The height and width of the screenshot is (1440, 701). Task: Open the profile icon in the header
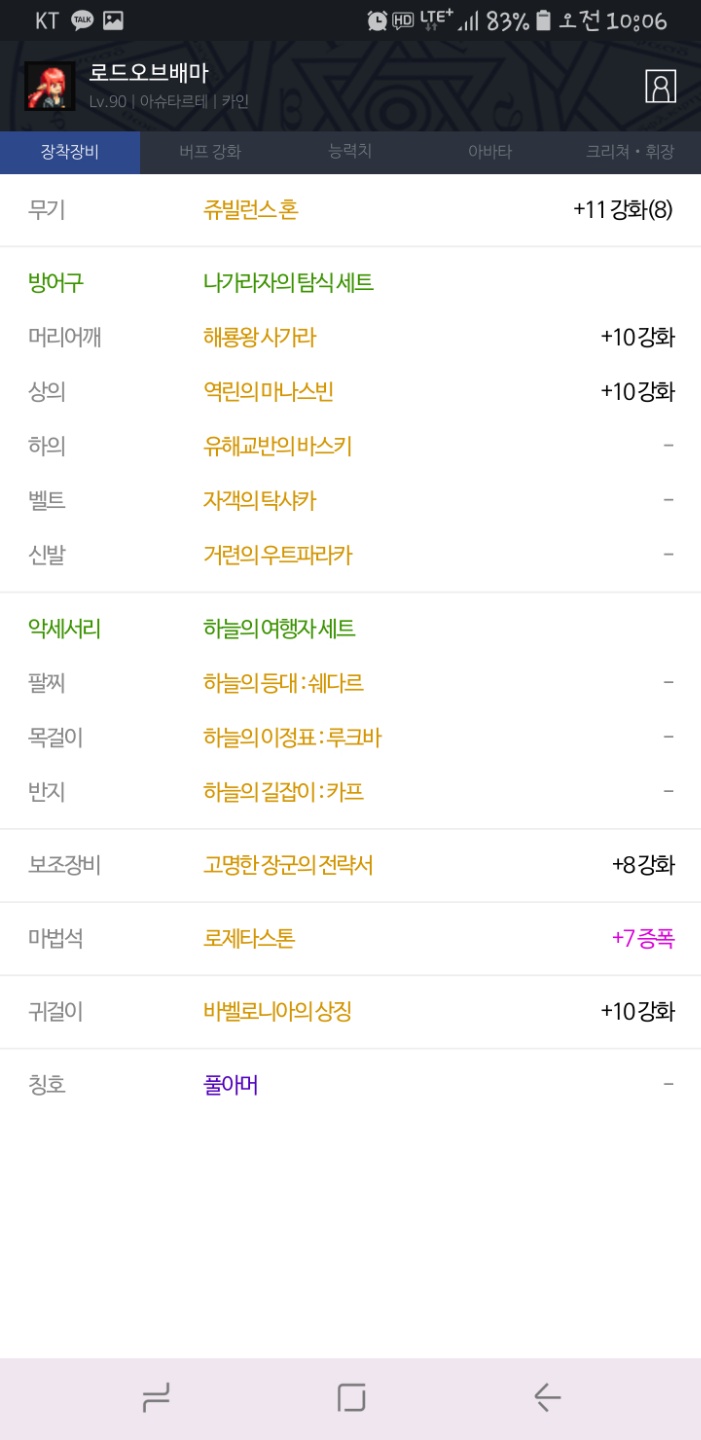pyautogui.click(x=660, y=86)
